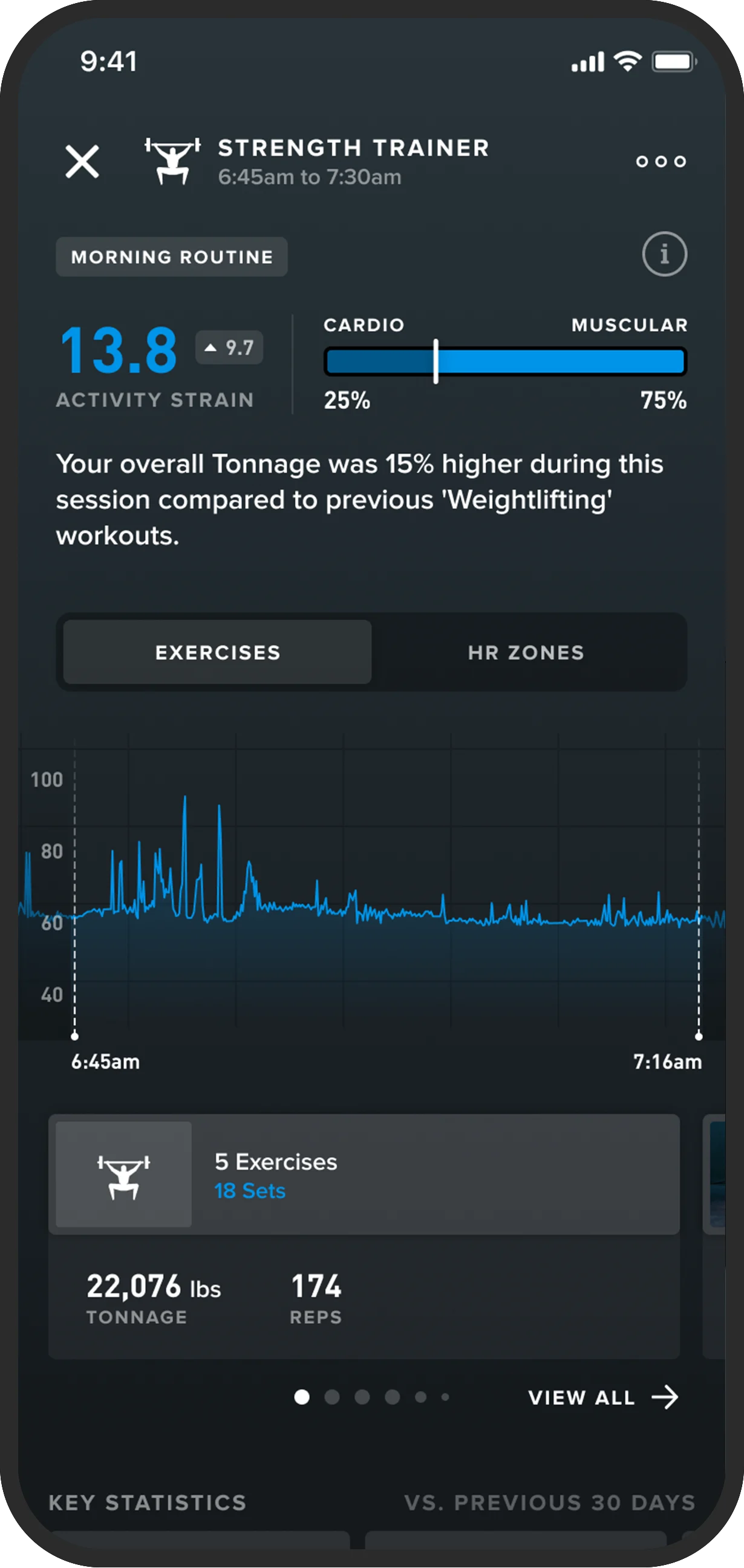The width and height of the screenshot is (744, 1568).
Task: Open the info icon for activity strain
Action: 664,255
